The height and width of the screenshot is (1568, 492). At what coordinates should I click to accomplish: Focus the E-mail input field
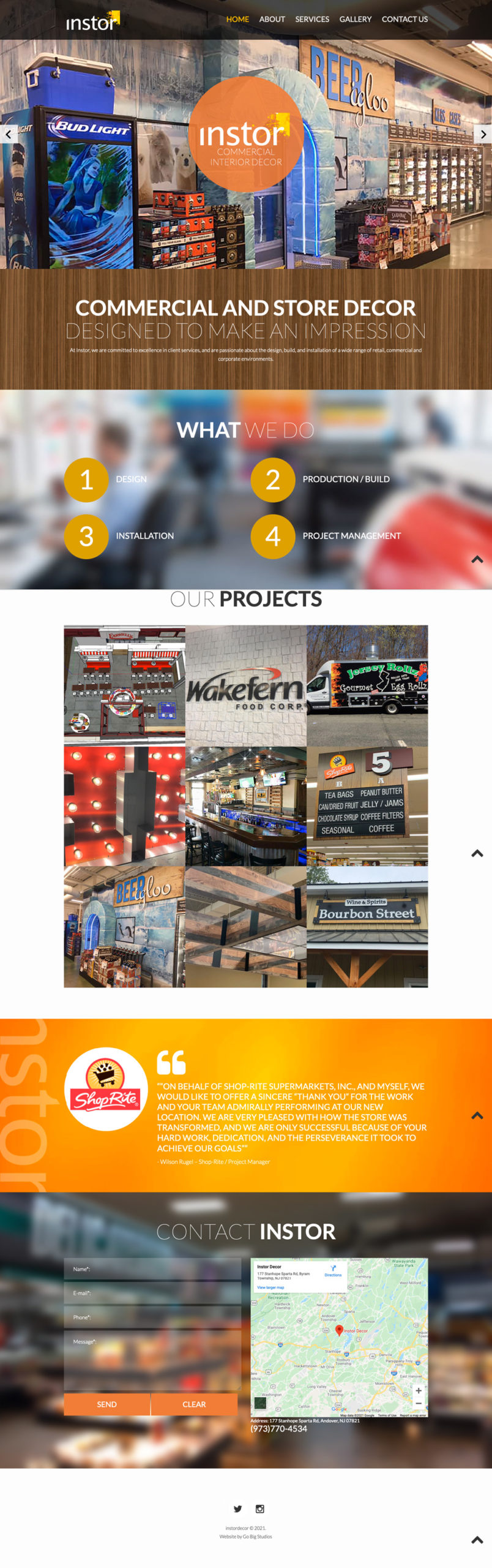pos(152,1292)
